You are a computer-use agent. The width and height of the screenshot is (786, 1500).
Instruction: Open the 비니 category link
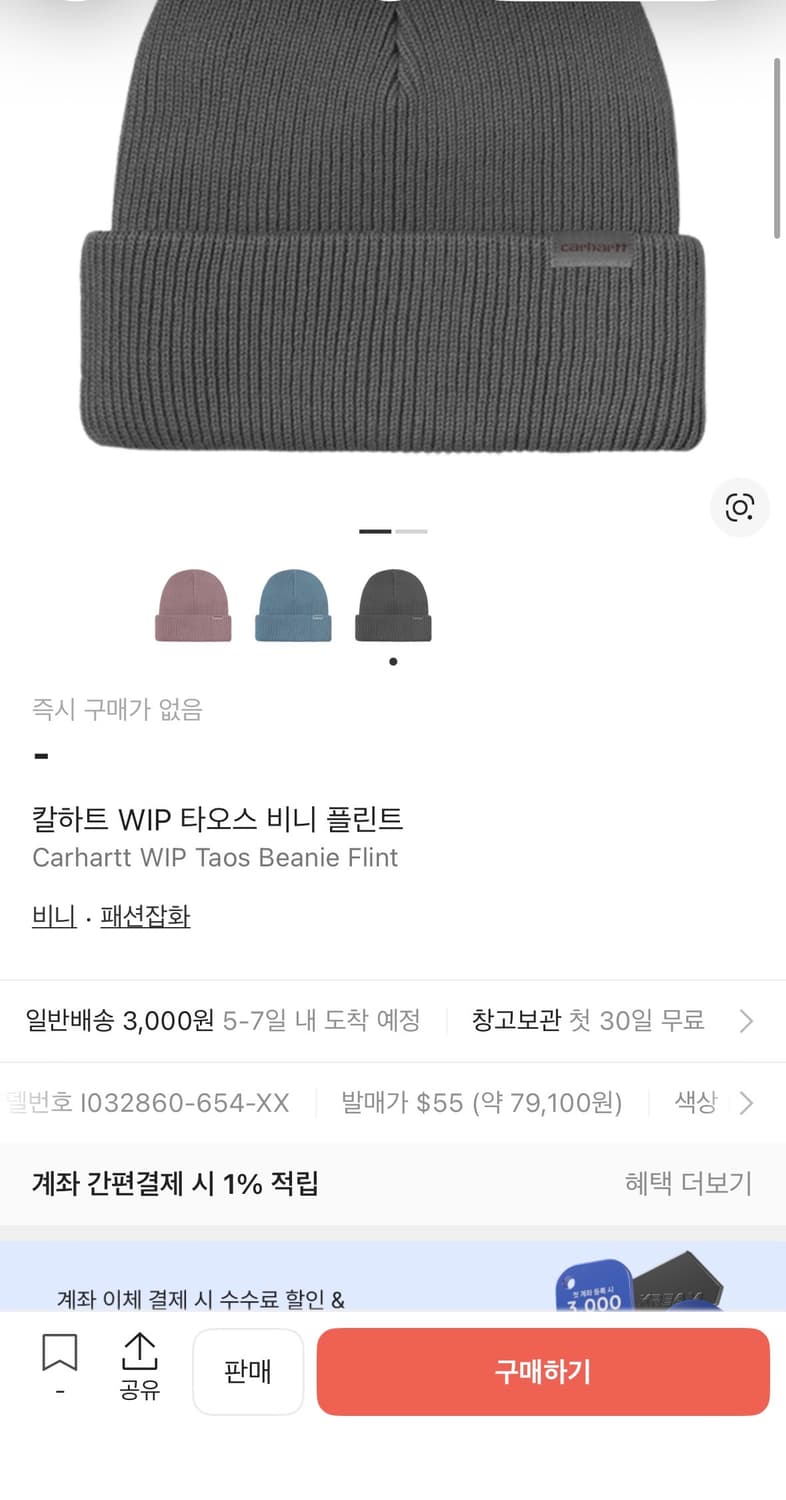(x=53, y=916)
